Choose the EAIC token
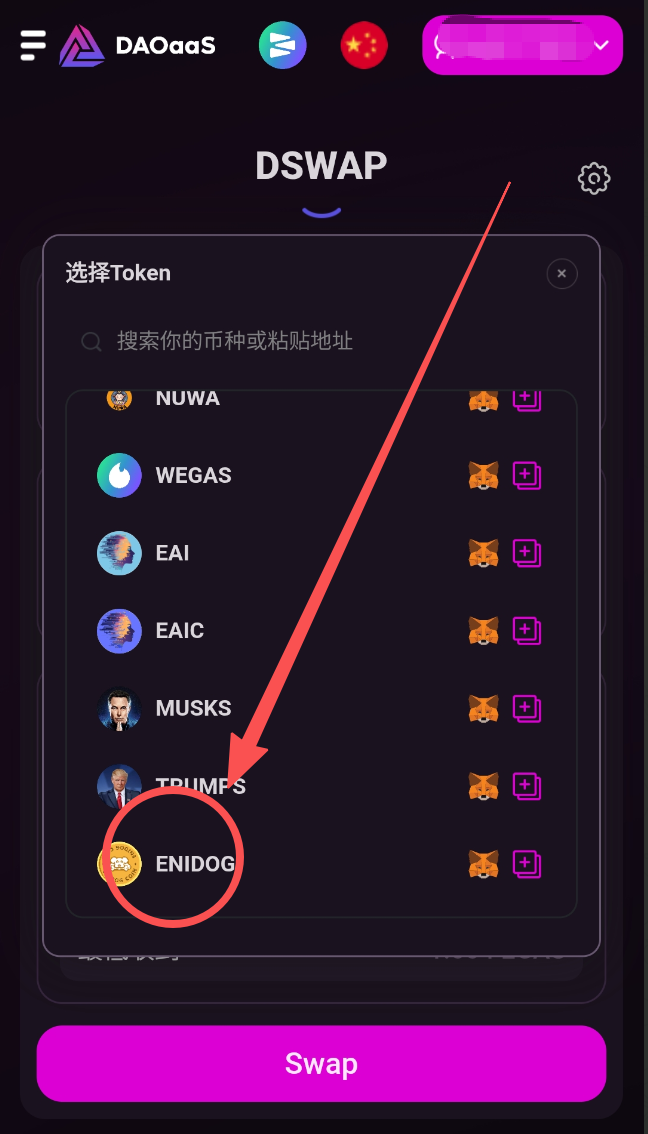Viewport: 648px width, 1134px height. (180, 631)
